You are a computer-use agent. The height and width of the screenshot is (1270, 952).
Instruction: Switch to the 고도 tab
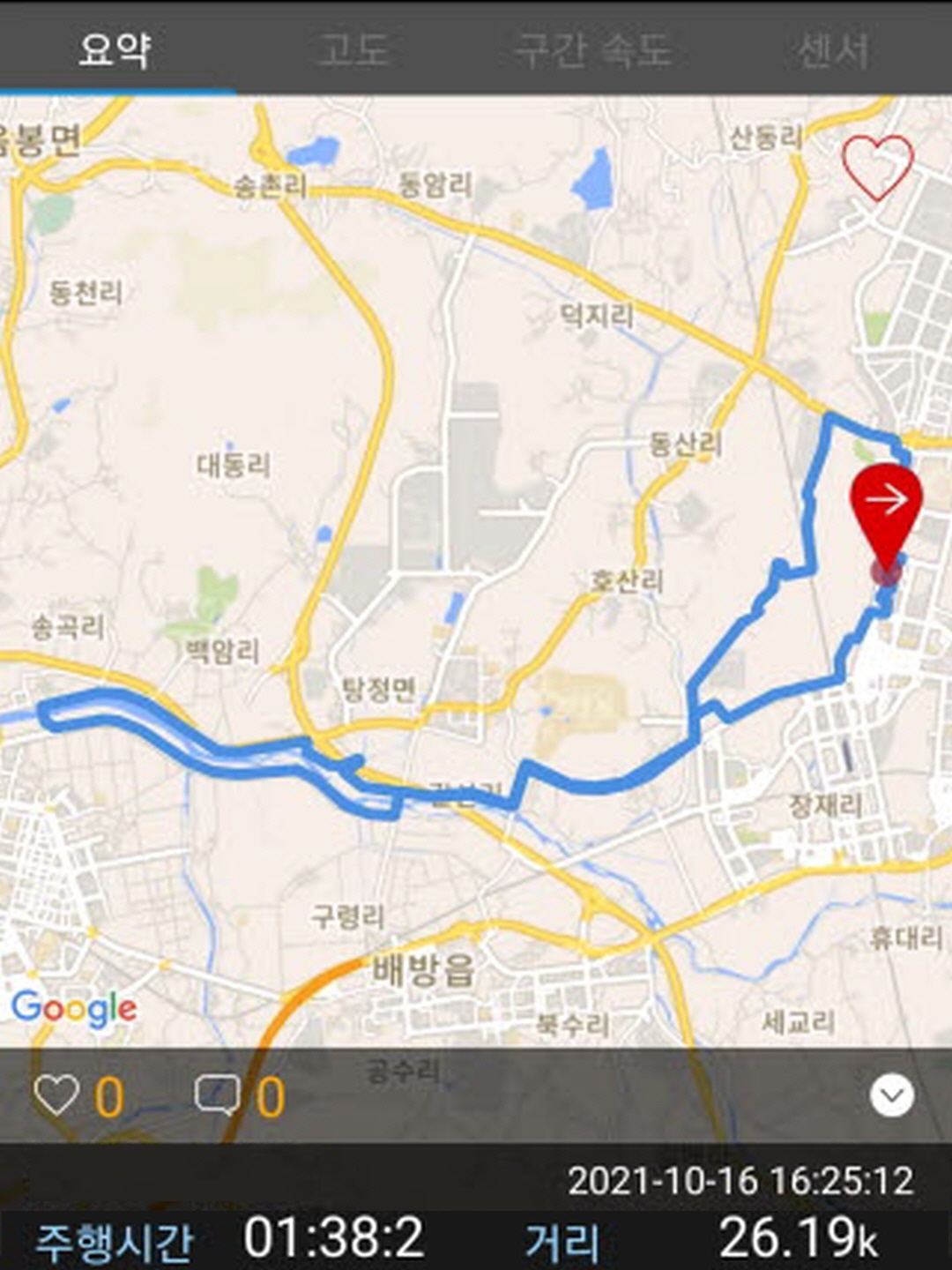click(353, 49)
